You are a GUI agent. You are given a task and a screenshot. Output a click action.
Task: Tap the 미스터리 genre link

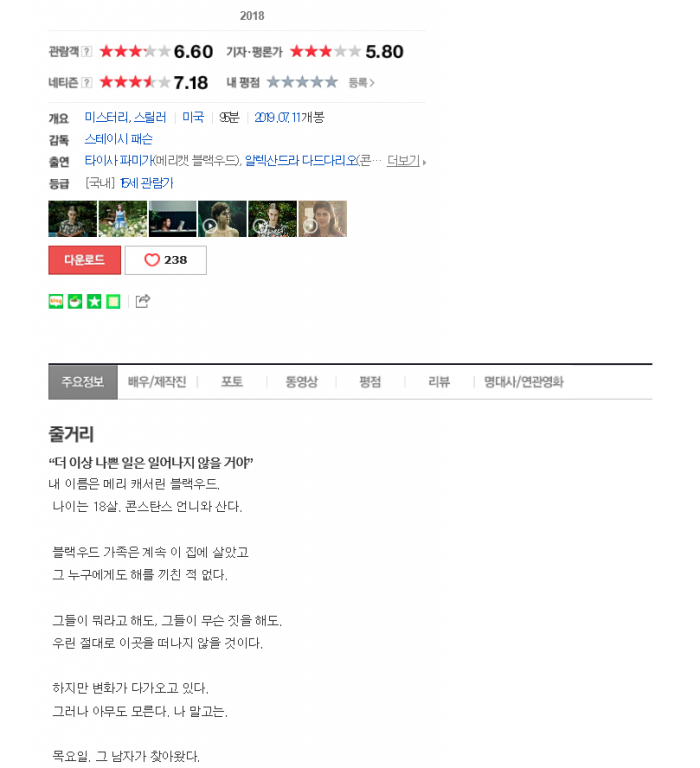click(106, 117)
